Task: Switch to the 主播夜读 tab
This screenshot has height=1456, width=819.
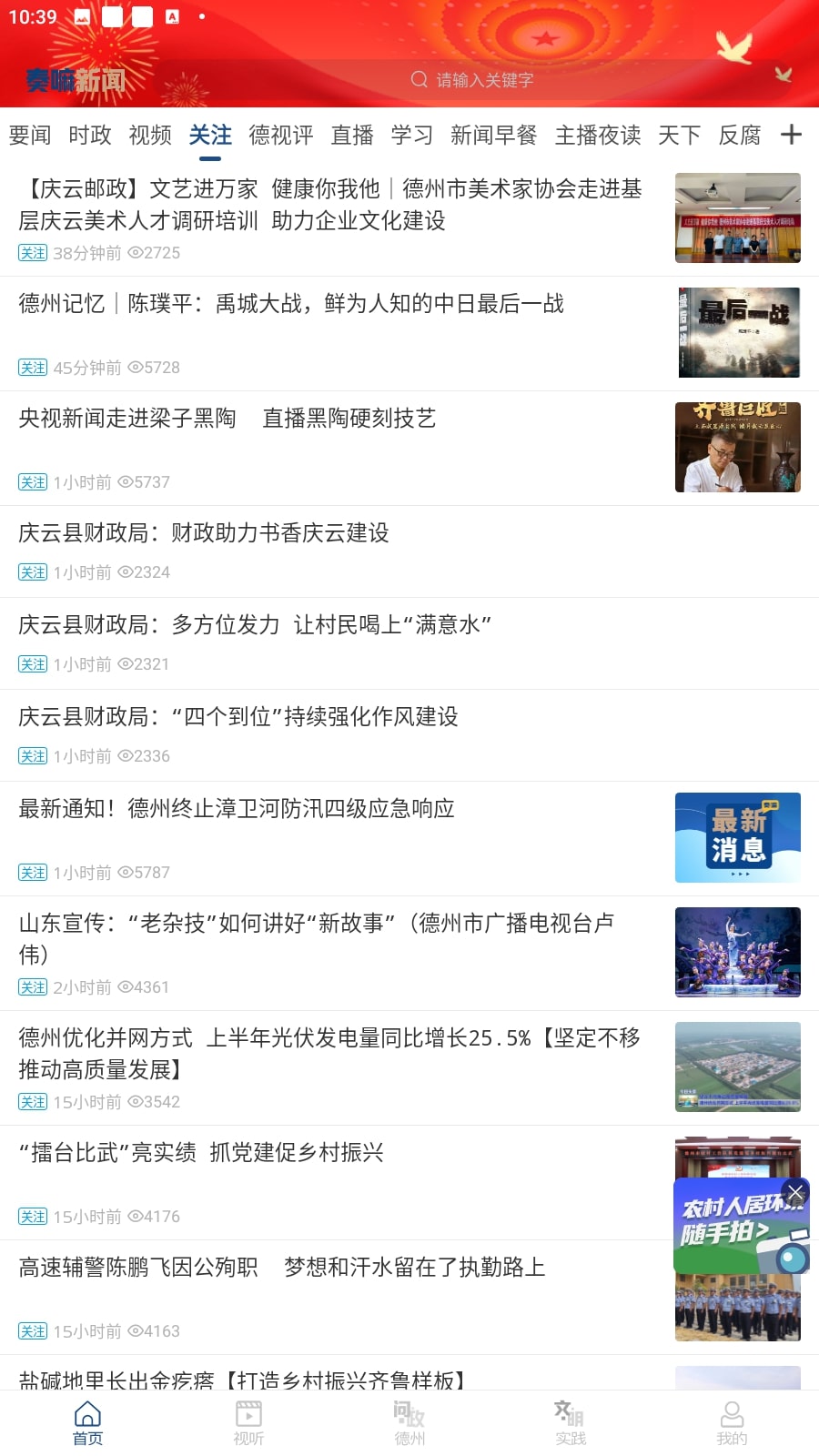Action: point(598,136)
